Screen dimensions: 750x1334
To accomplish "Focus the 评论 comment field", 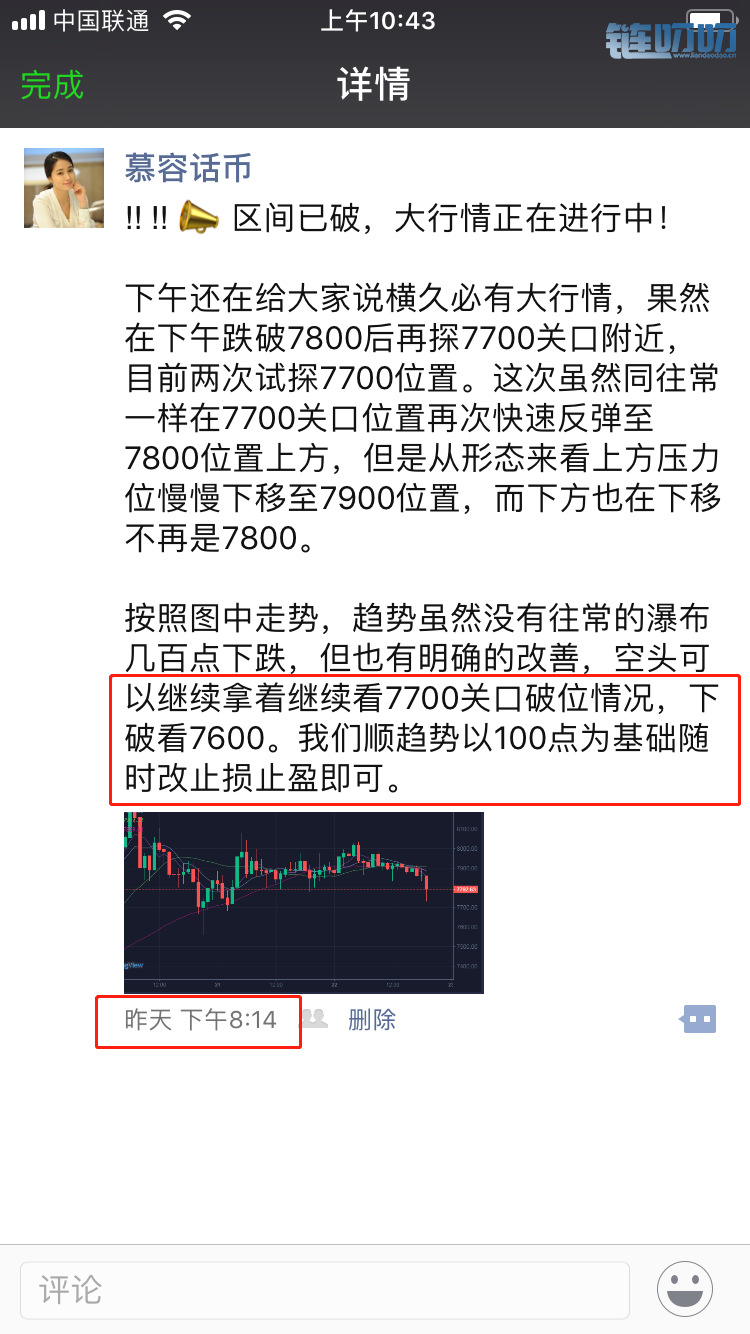I will (325, 1289).
